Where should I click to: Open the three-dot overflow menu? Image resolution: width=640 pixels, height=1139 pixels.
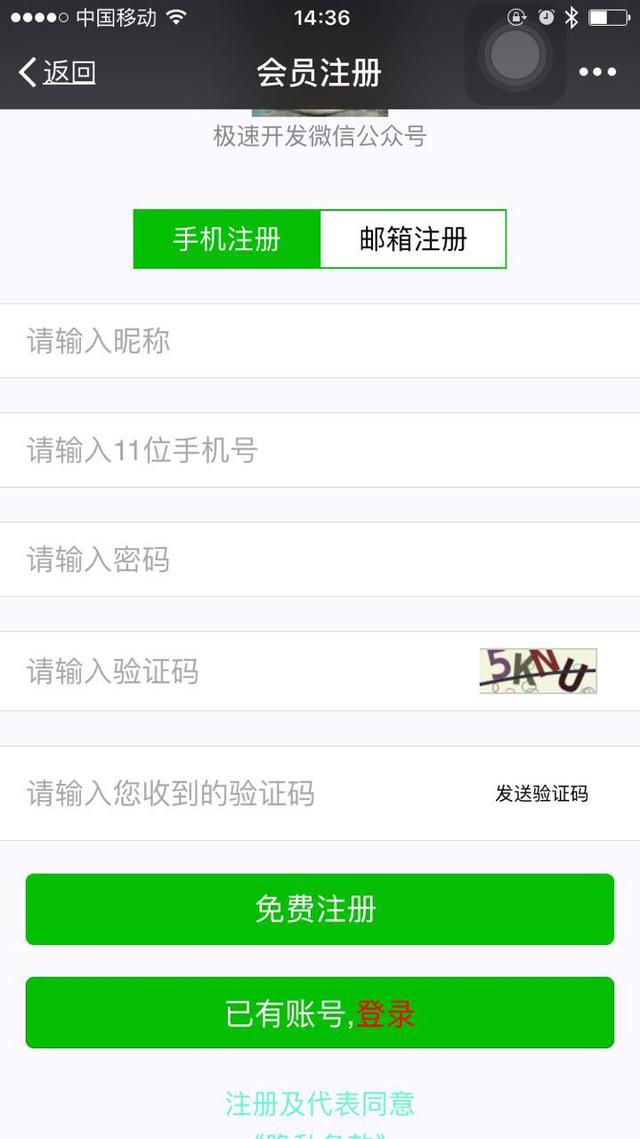[597, 72]
